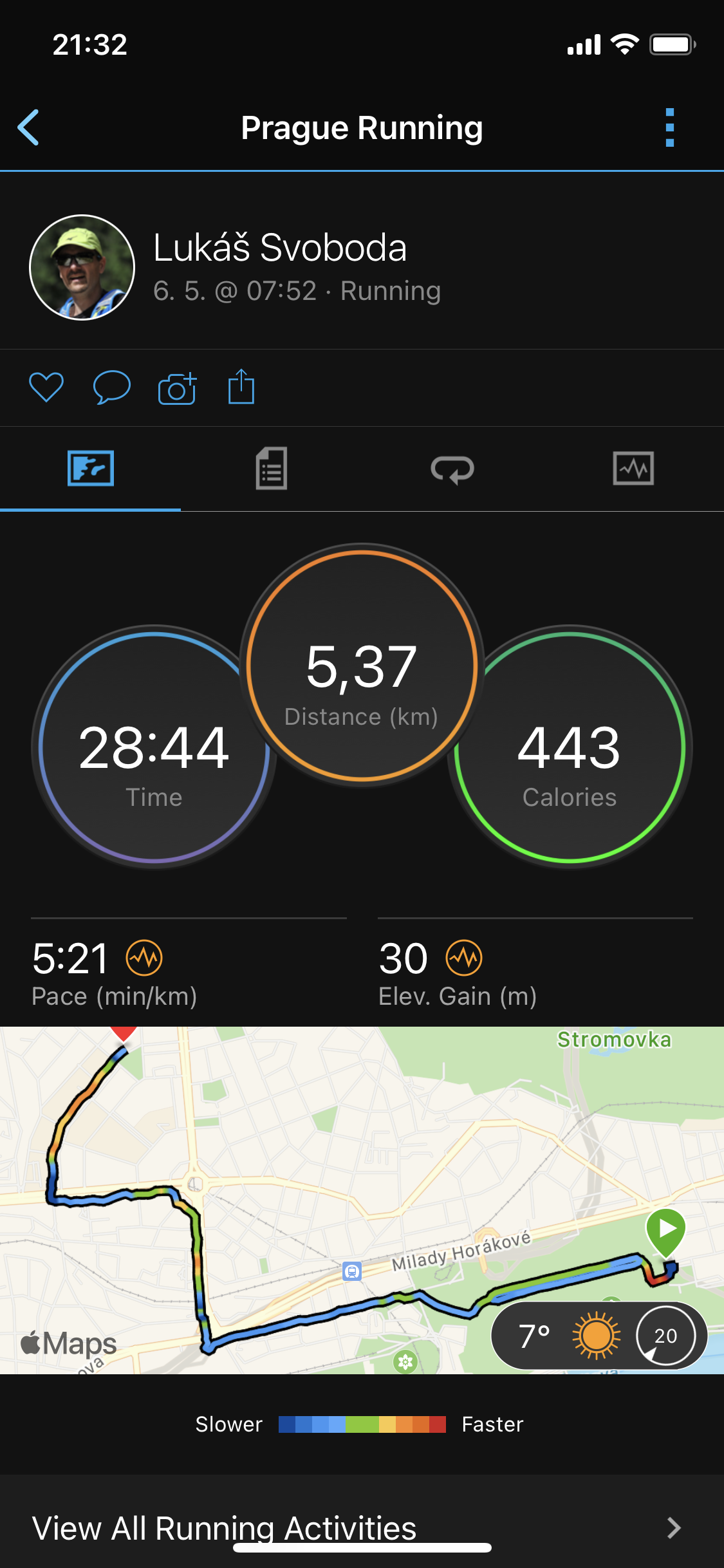The width and height of the screenshot is (724, 1568).
Task: Open Lukáš Svoboda's profile picture
Action: tap(82, 267)
